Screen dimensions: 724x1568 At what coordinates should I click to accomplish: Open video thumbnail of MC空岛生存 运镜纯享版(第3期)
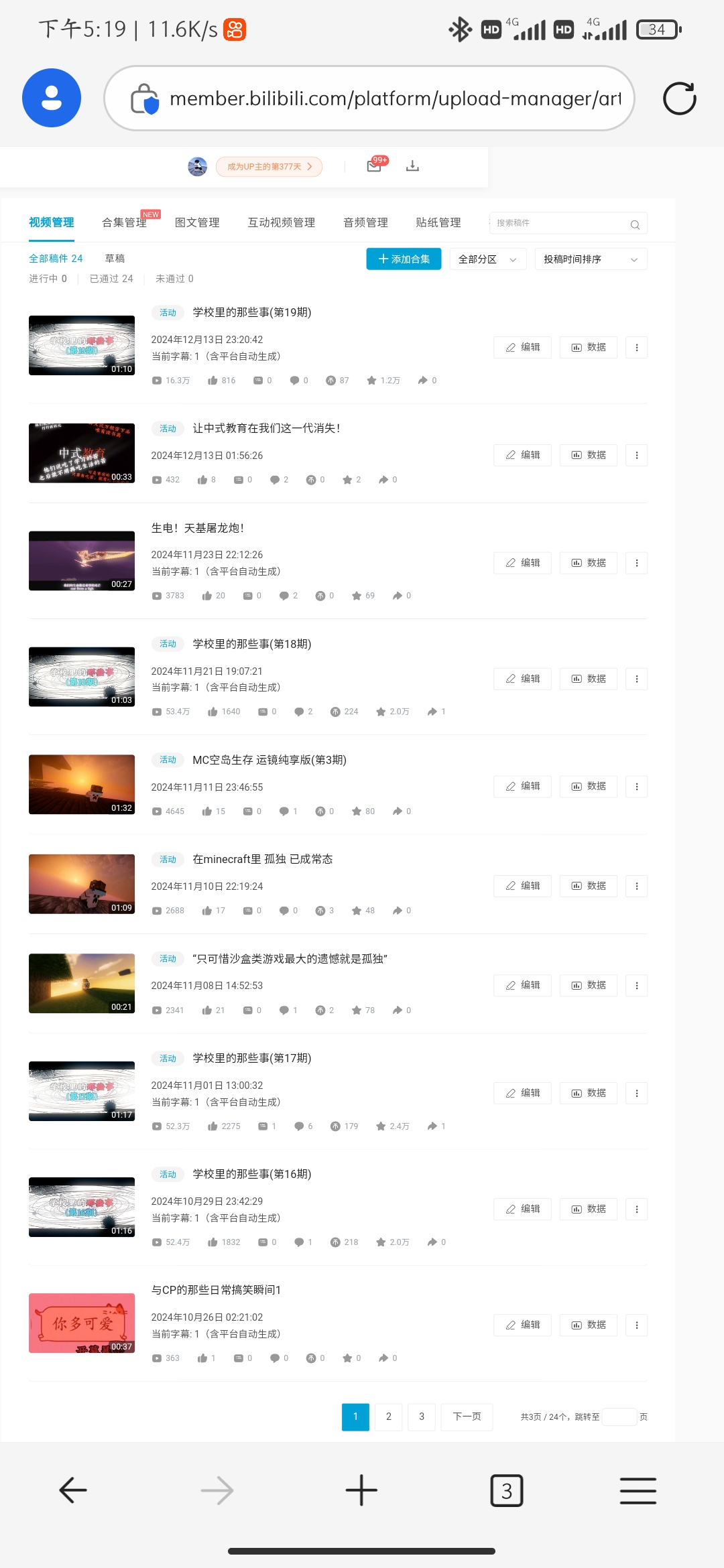click(82, 785)
